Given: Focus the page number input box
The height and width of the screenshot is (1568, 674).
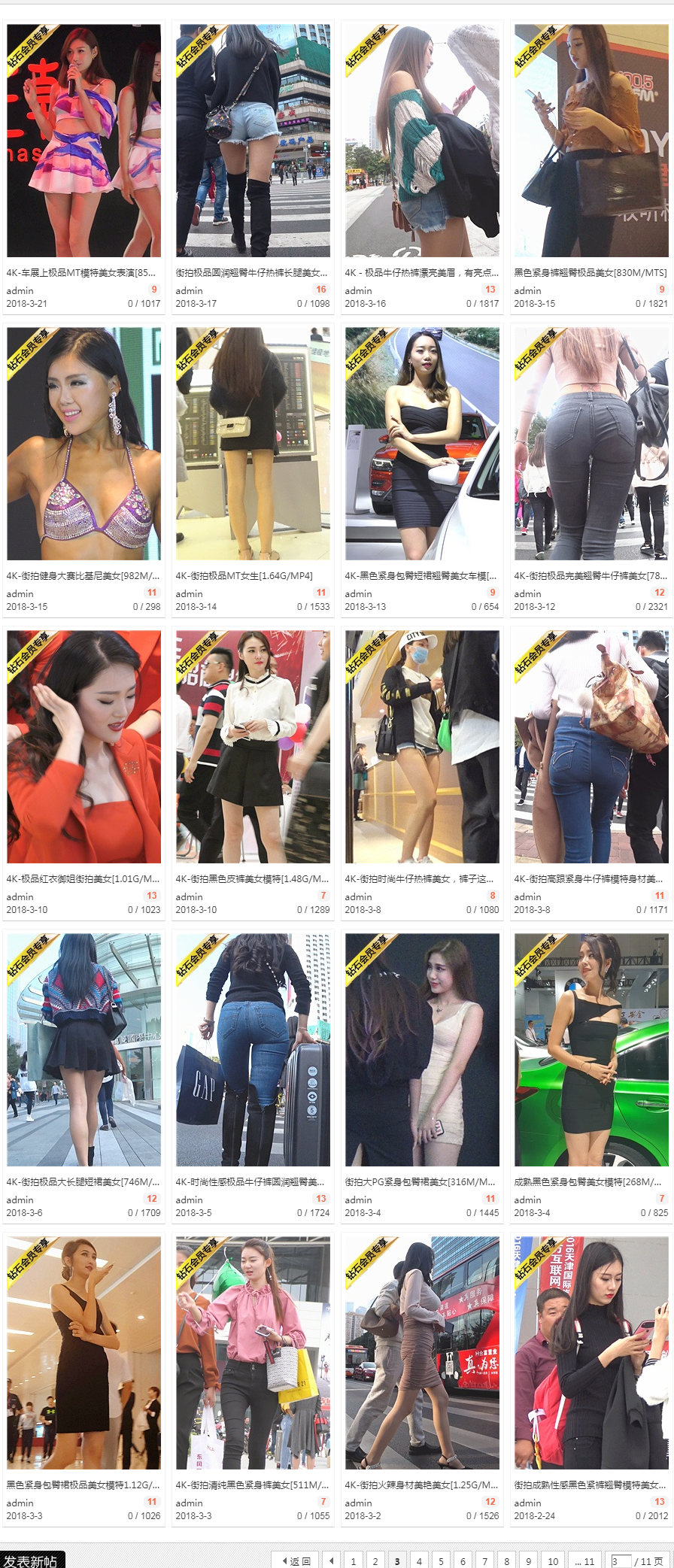Looking at the screenshot, I should [621, 1561].
